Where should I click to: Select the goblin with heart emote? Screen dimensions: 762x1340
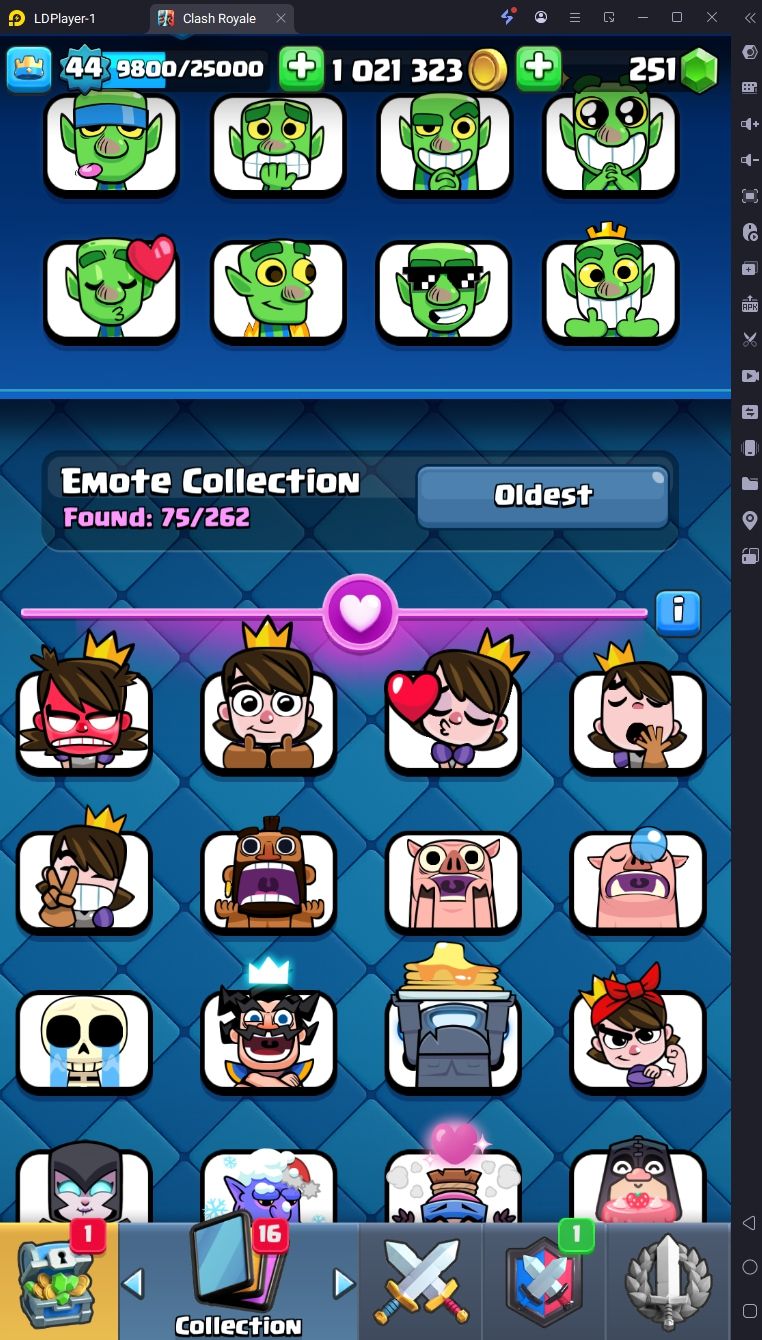click(x=111, y=291)
